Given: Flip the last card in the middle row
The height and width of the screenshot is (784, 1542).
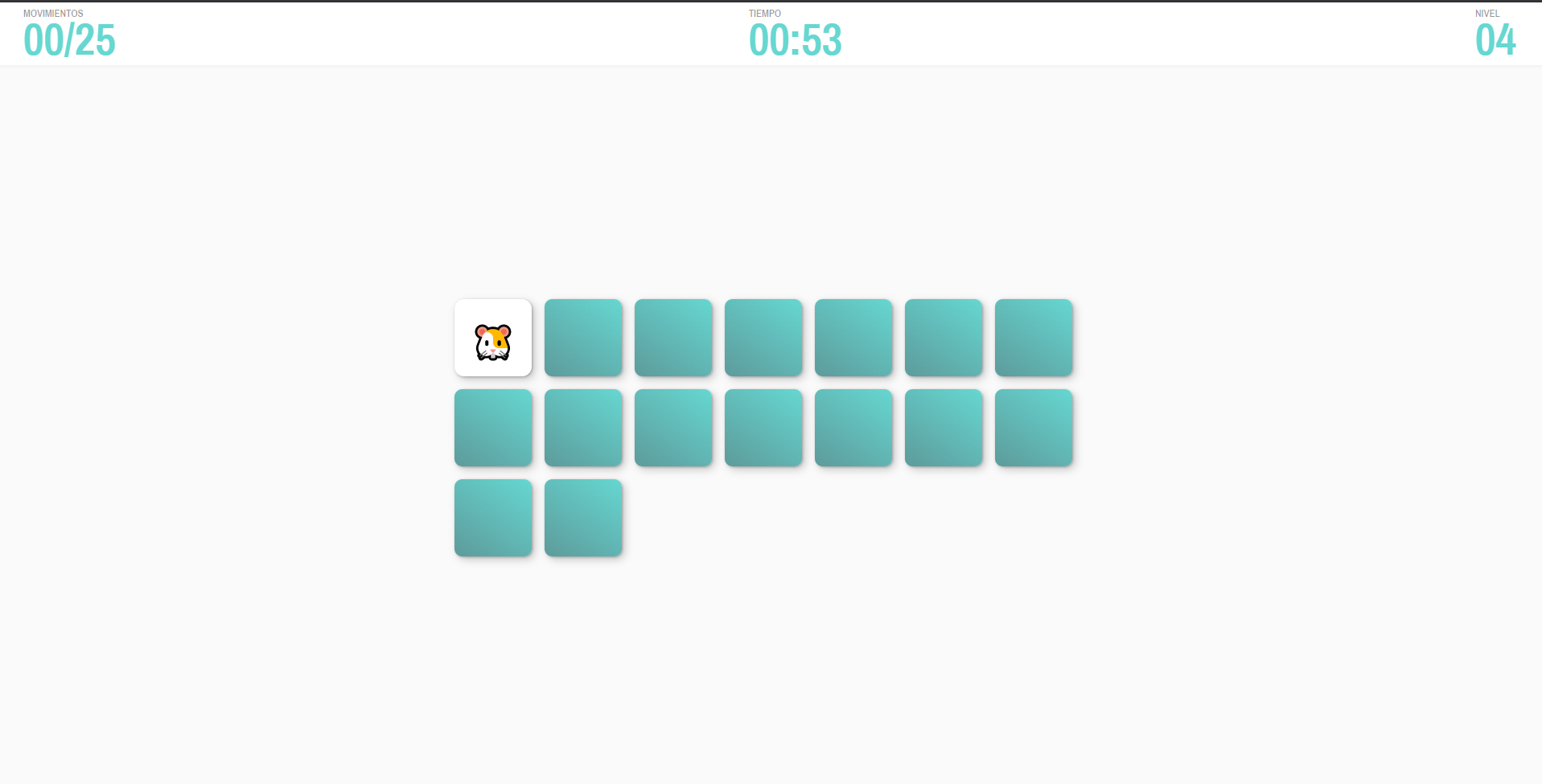Looking at the screenshot, I should point(1034,428).
